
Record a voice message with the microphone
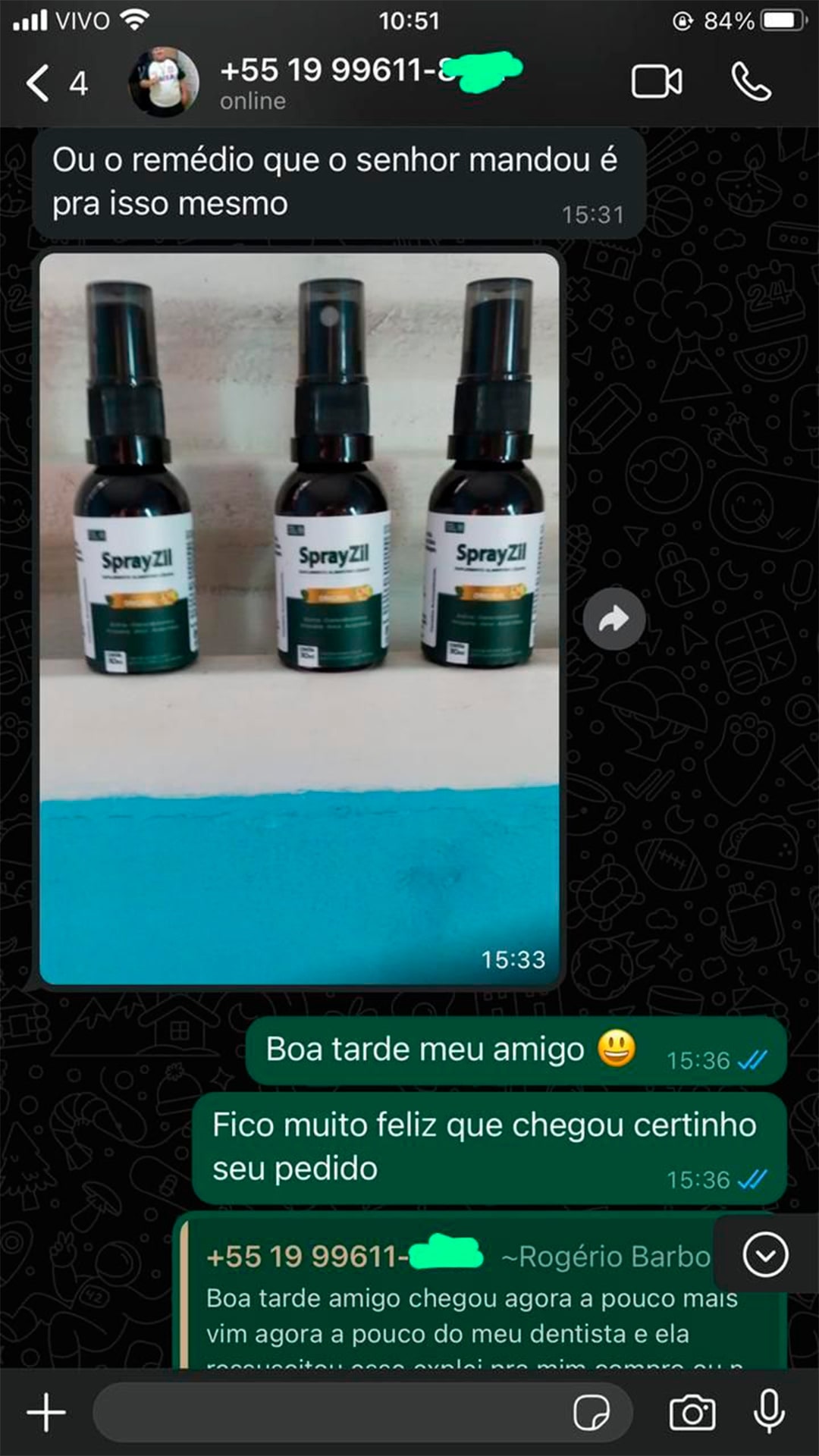[769, 1411]
